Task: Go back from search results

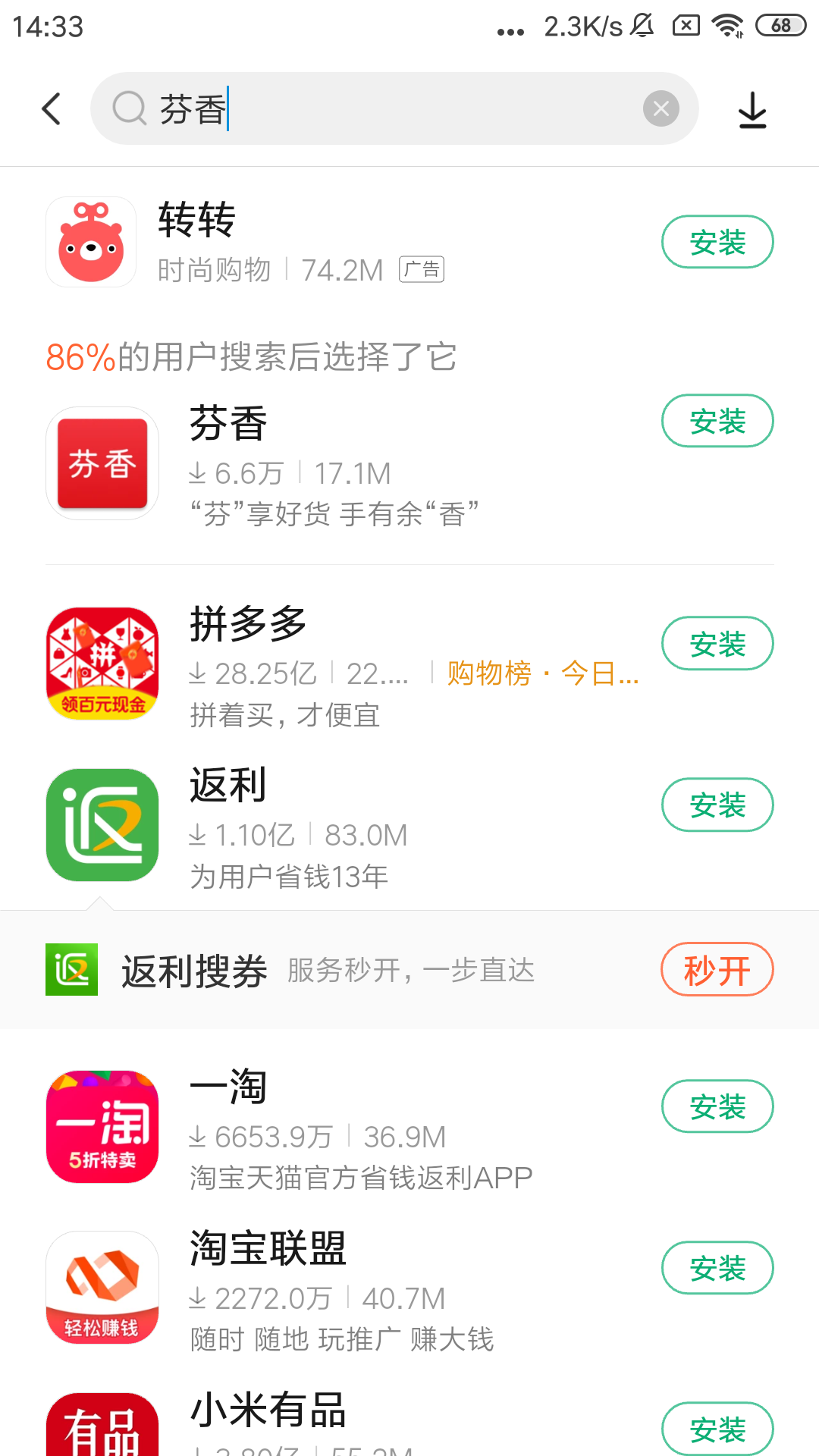Action: point(51,109)
